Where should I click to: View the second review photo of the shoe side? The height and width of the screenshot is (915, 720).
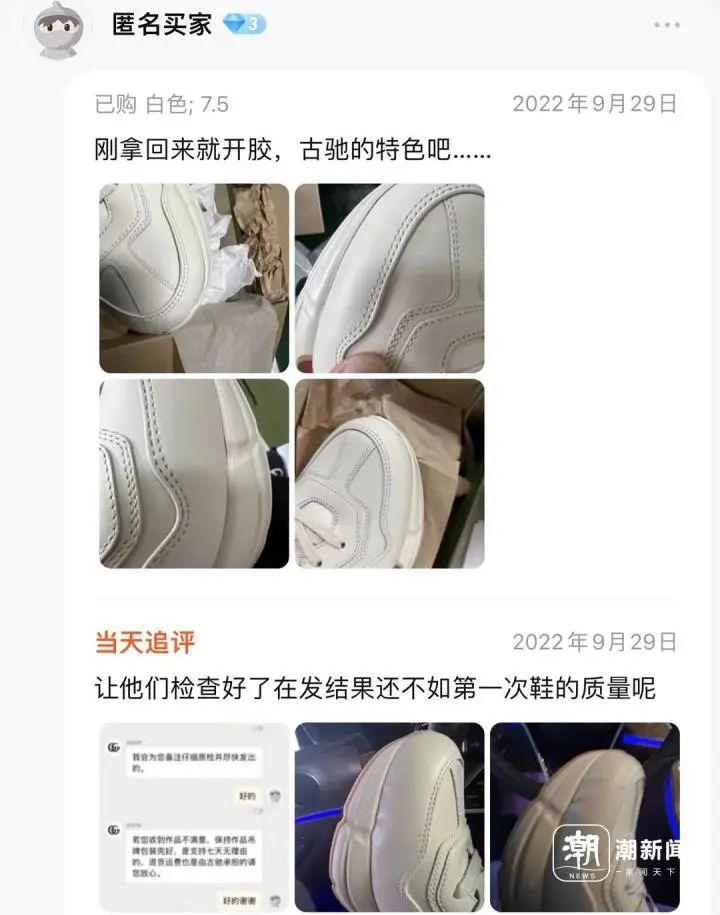pyautogui.click(x=389, y=278)
